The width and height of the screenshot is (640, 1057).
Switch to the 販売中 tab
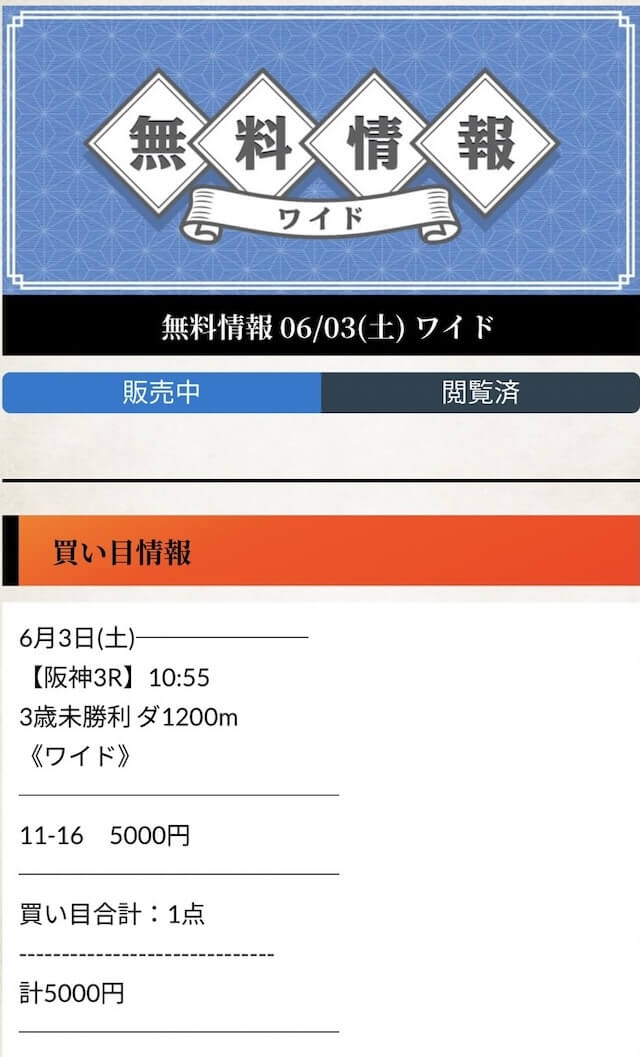(161, 392)
